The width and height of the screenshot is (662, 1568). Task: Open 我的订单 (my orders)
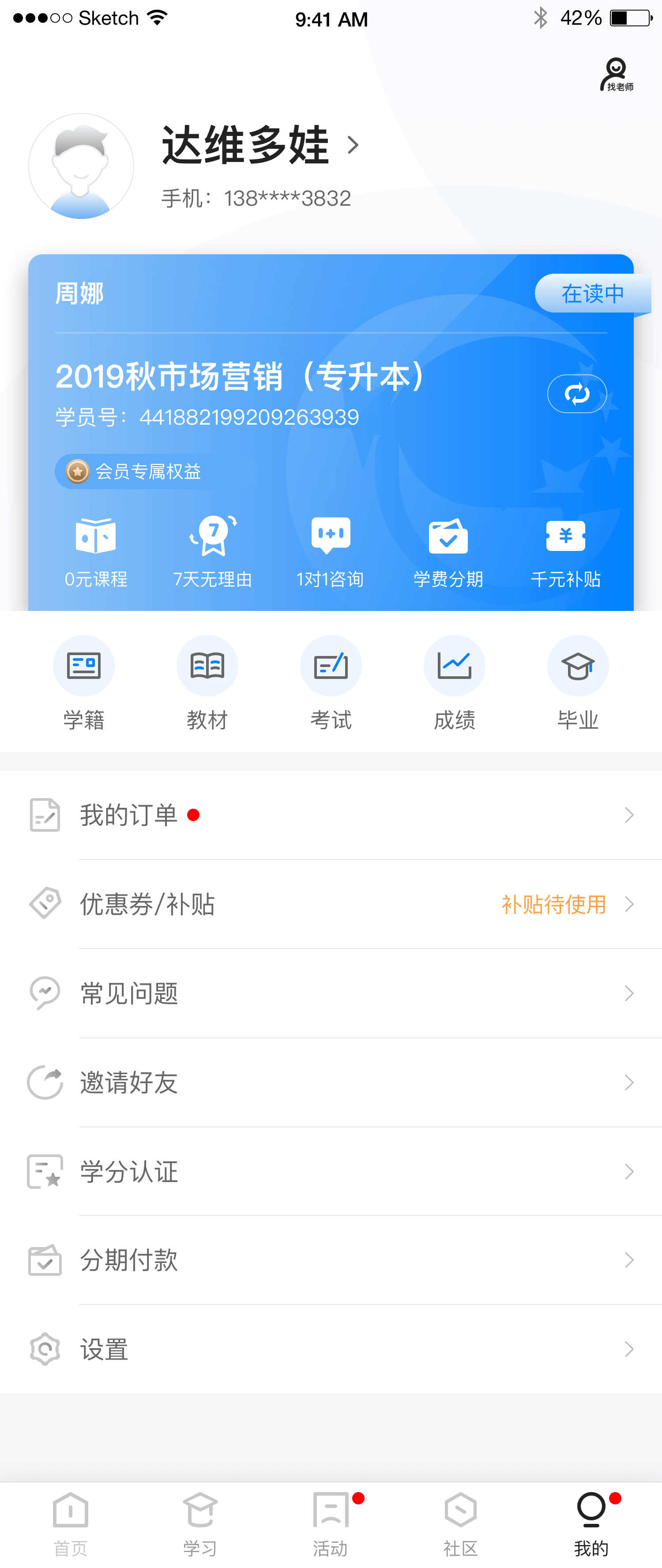331,815
